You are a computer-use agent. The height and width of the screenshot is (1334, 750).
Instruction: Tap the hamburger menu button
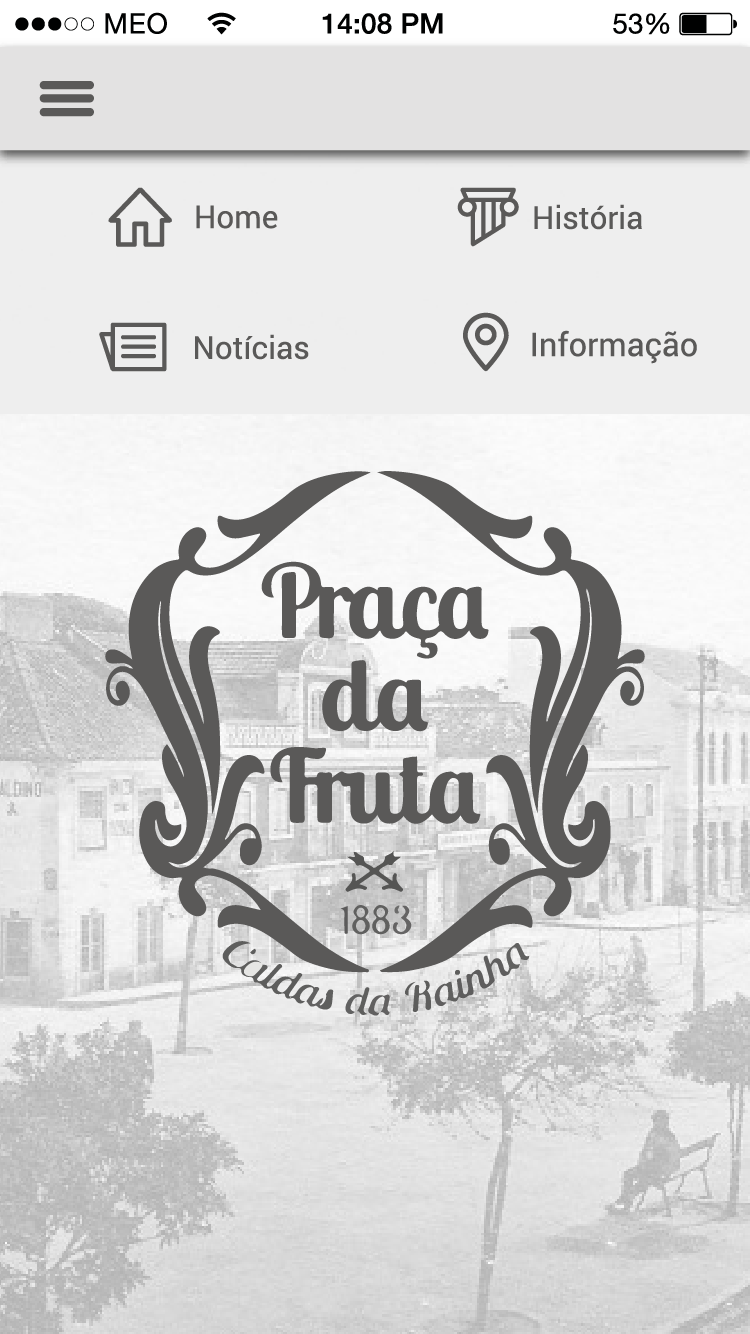[x=67, y=99]
